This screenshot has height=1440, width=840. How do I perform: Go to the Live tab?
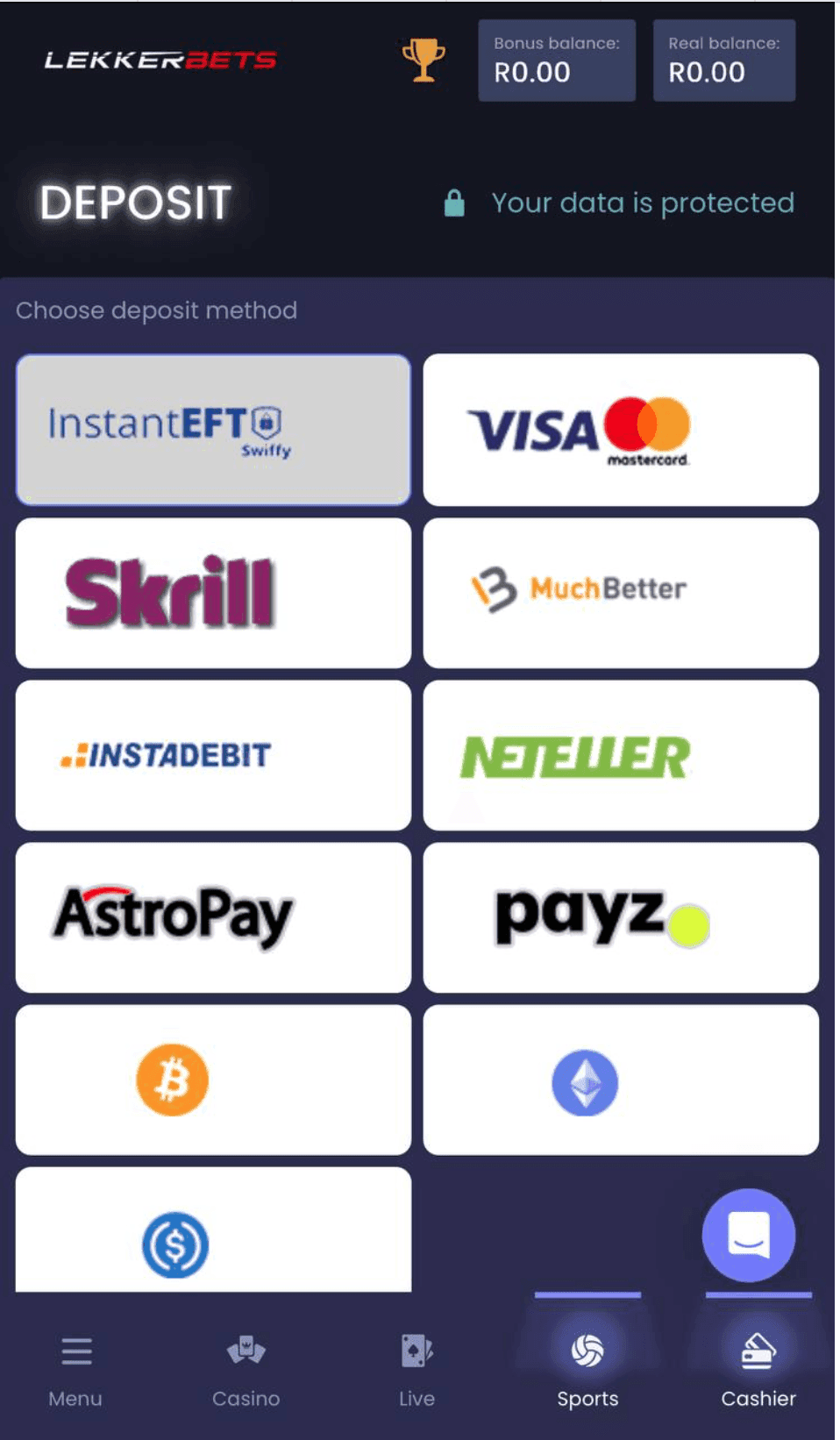click(416, 1367)
